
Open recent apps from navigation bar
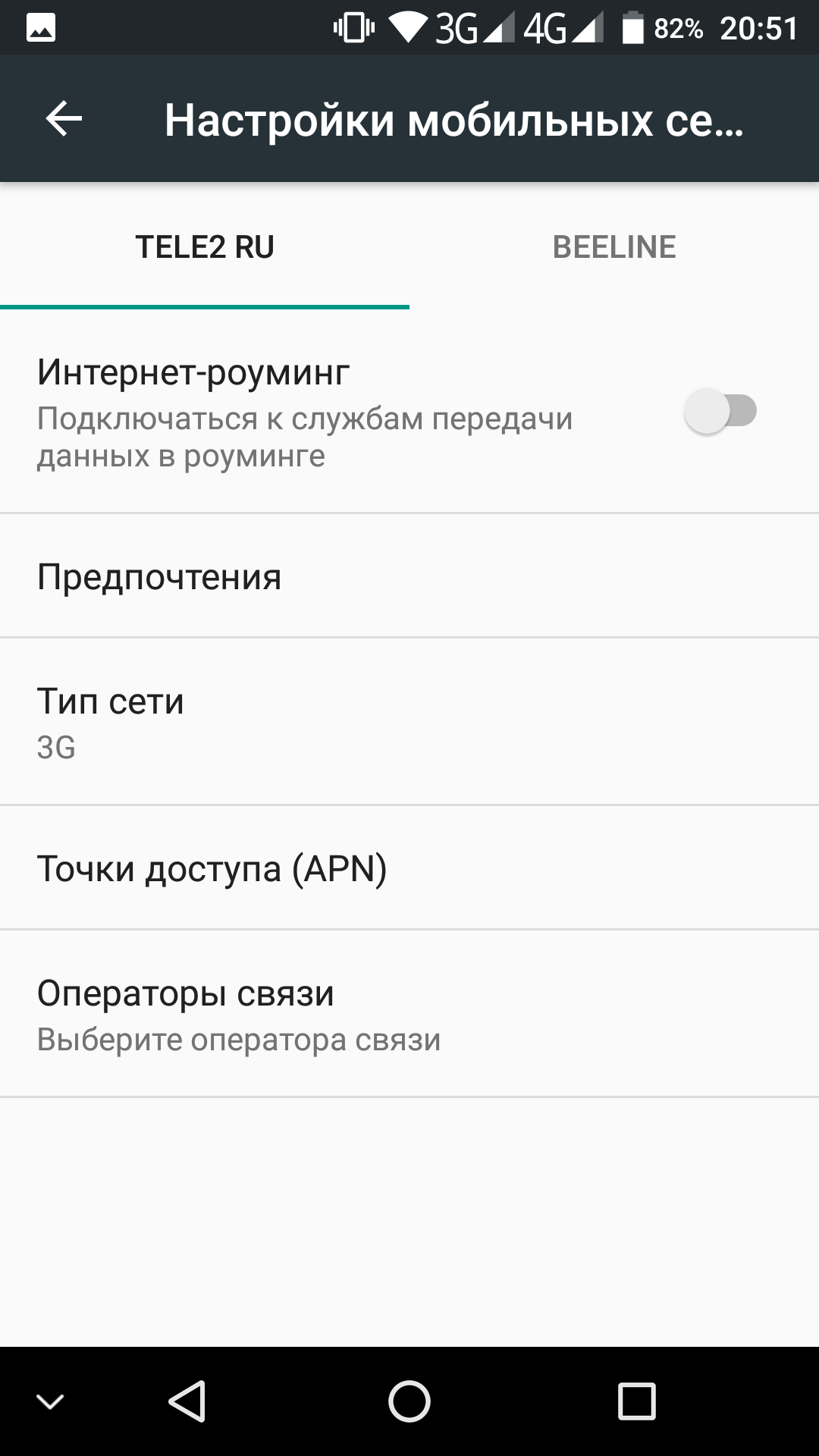(x=635, y=1401)
